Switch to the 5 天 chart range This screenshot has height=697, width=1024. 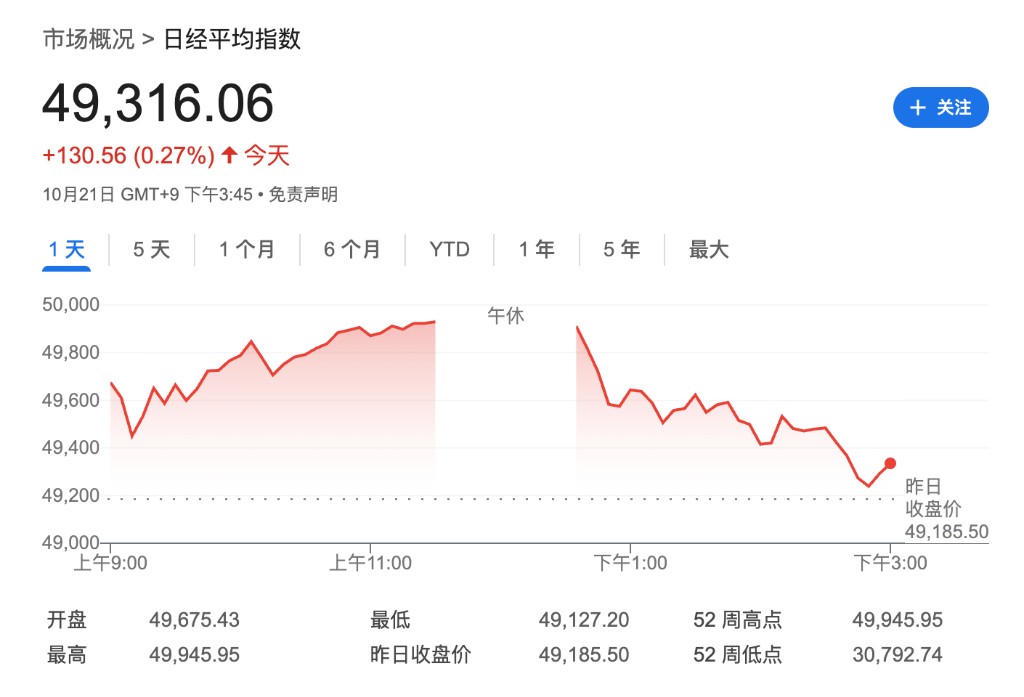[152, 250]
